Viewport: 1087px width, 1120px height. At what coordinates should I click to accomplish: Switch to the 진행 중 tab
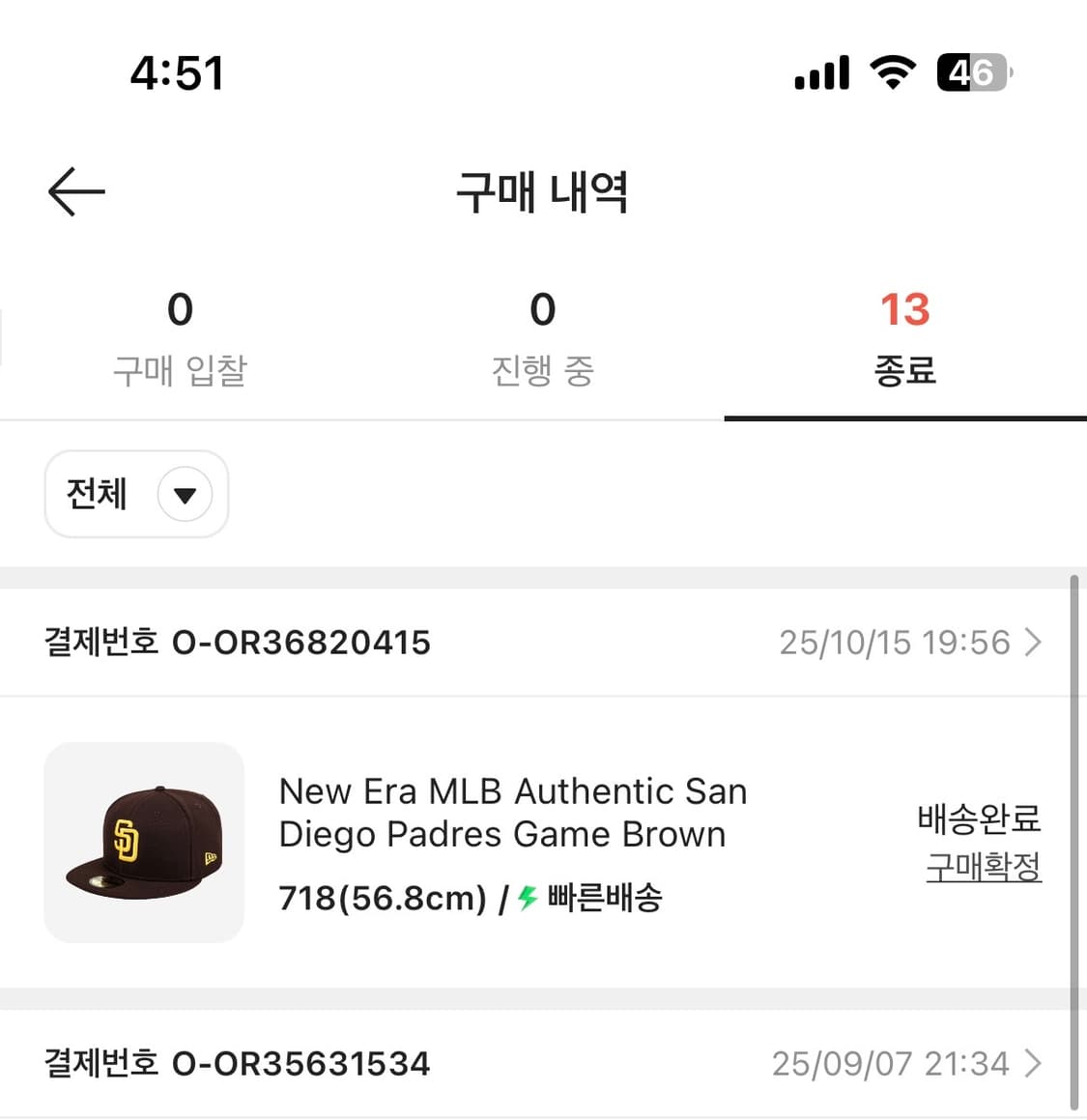coord(542,340)
